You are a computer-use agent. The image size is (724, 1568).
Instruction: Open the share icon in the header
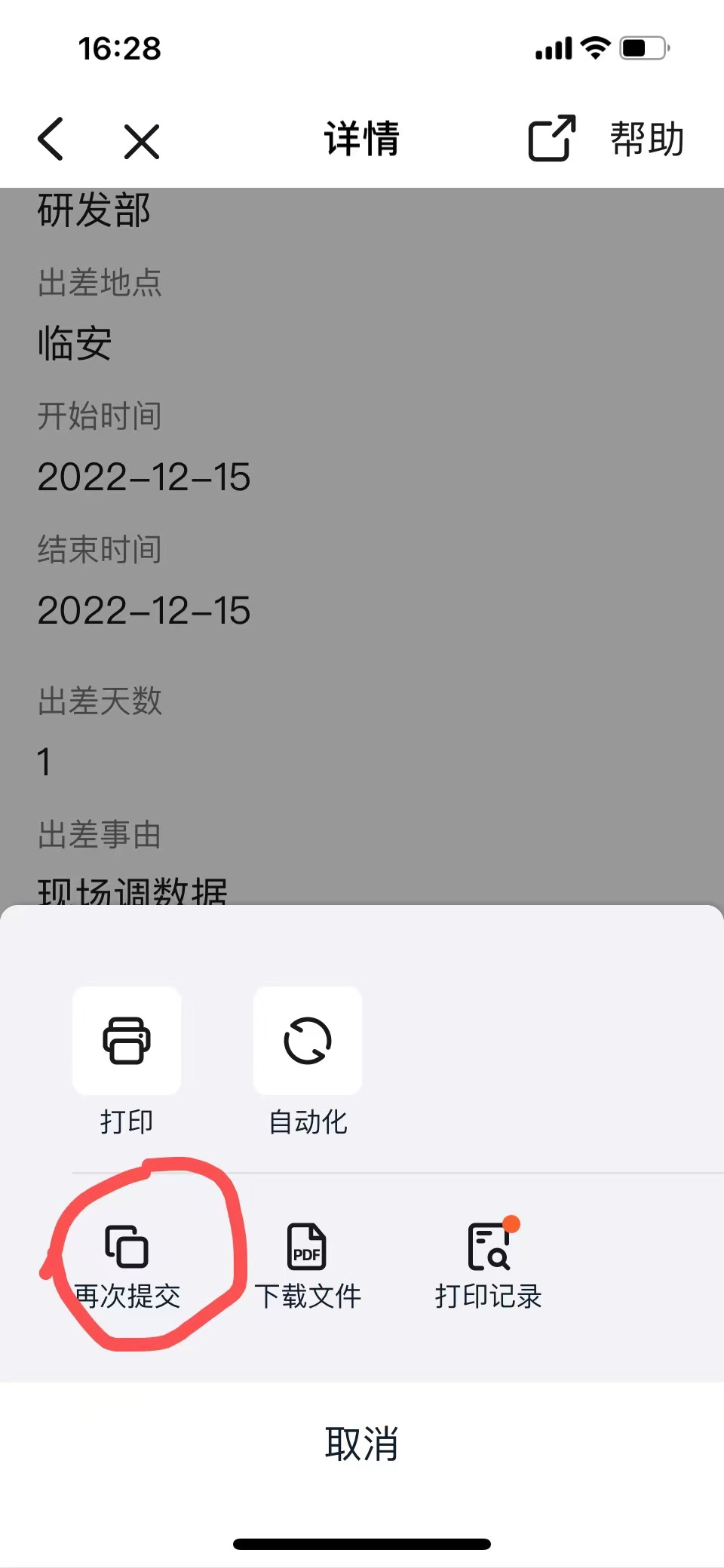coord(551,139)
